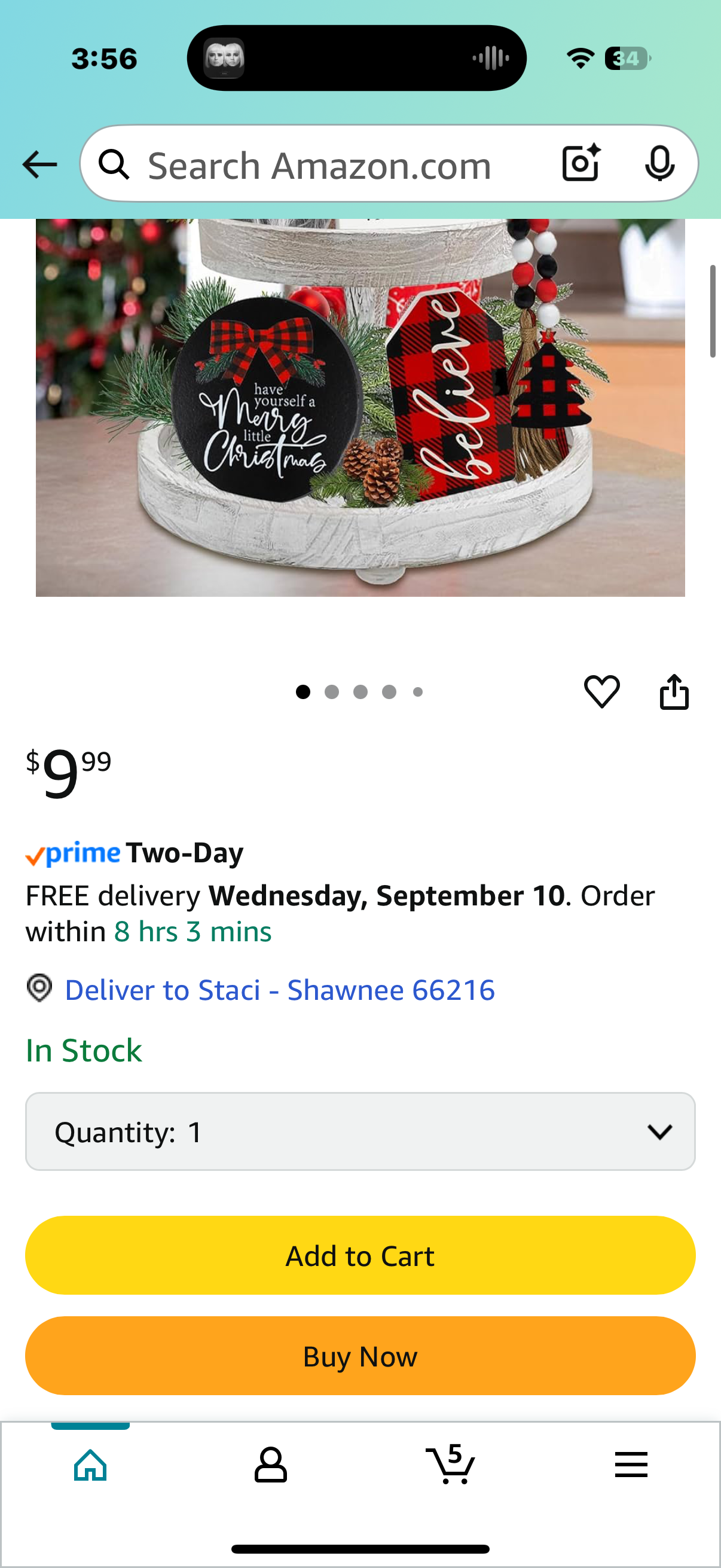Open the hamburger menu tab
721x1568 pixels.
[631, 1465]
